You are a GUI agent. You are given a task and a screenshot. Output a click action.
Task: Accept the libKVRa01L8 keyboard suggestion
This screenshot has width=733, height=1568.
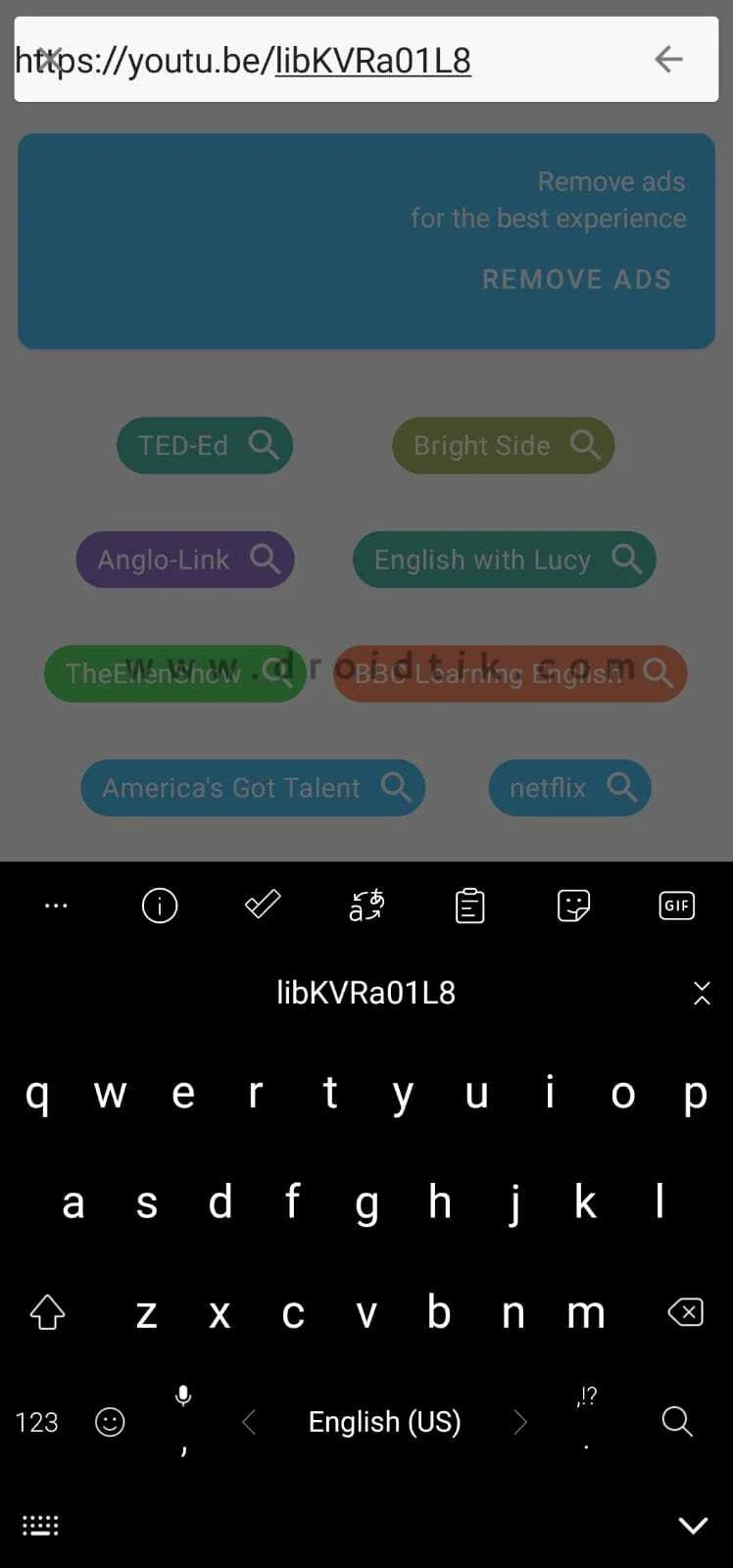[366, 993]
